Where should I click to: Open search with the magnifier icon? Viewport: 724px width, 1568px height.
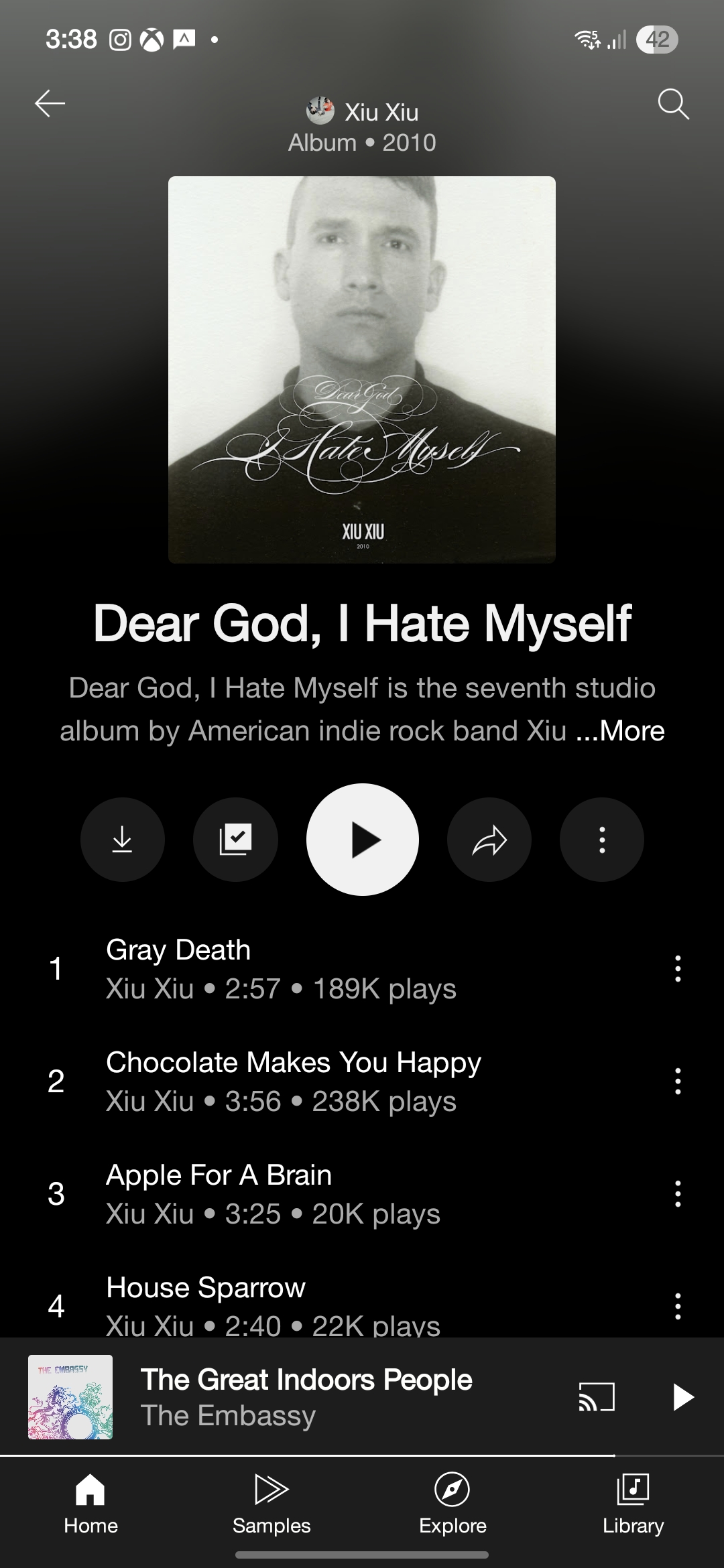click(673, 104)
